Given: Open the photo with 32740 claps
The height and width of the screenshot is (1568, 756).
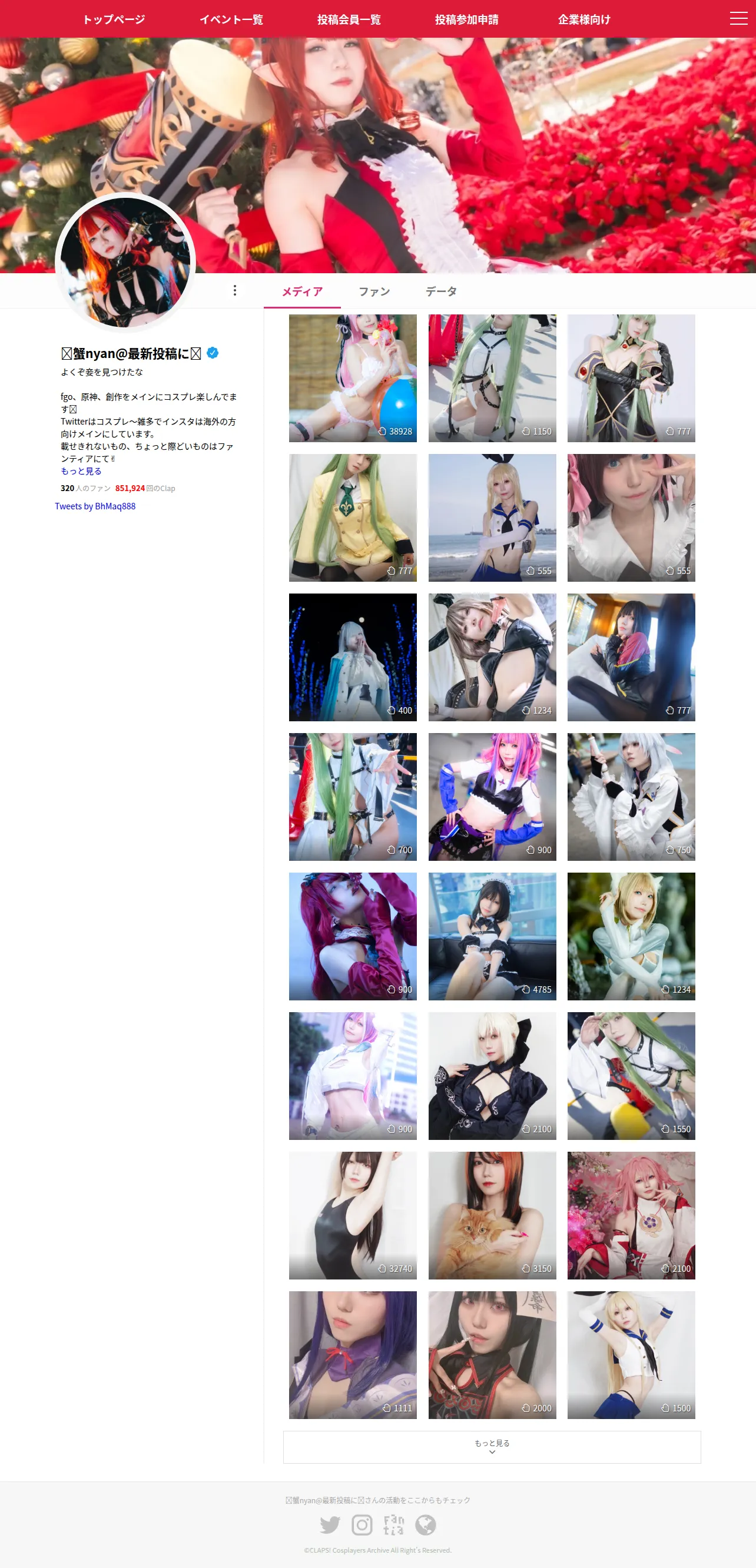Looking at the screenshot, I should [353, 1215].
